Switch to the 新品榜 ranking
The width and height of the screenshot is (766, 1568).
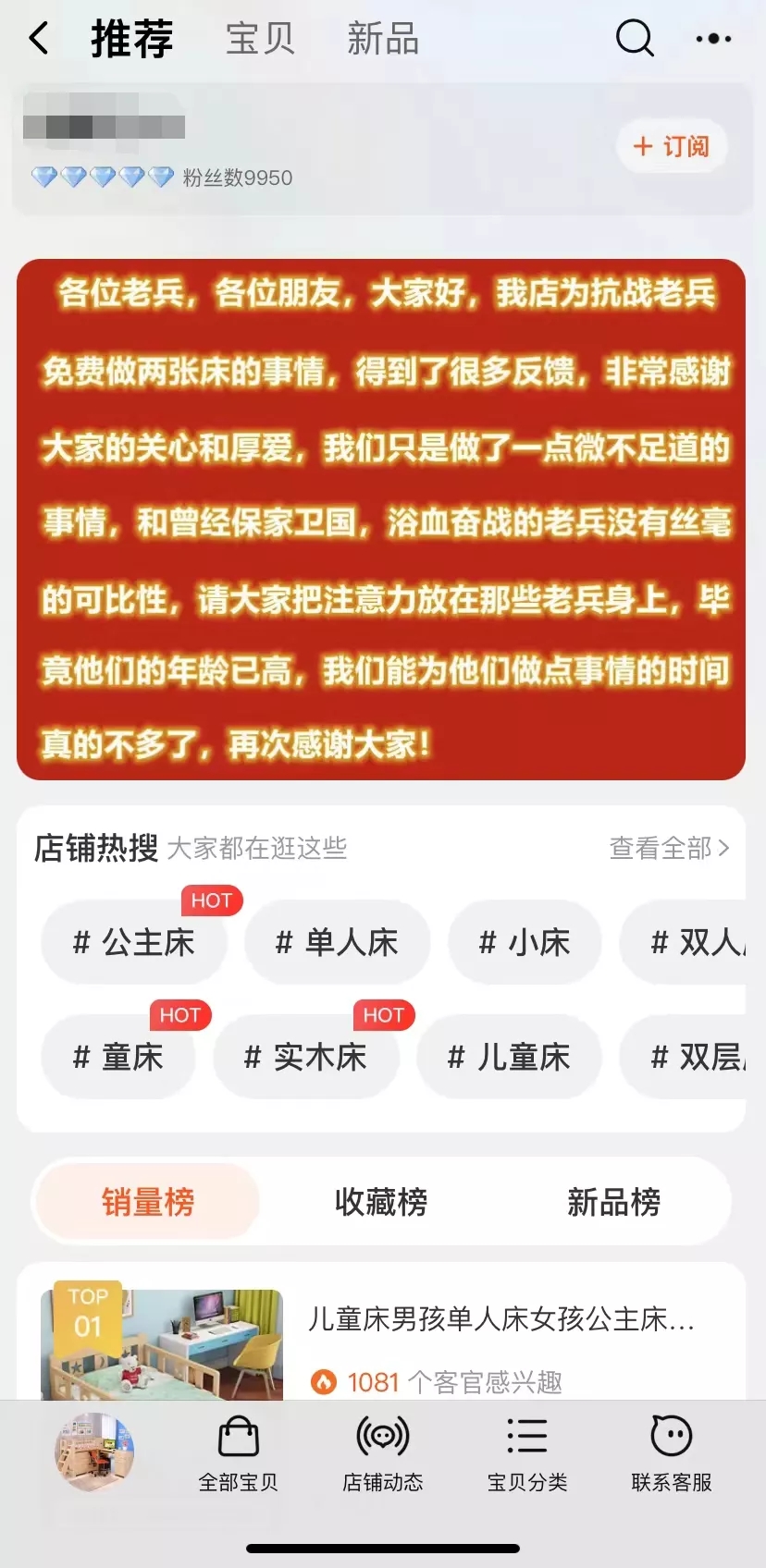[613, 1202]
